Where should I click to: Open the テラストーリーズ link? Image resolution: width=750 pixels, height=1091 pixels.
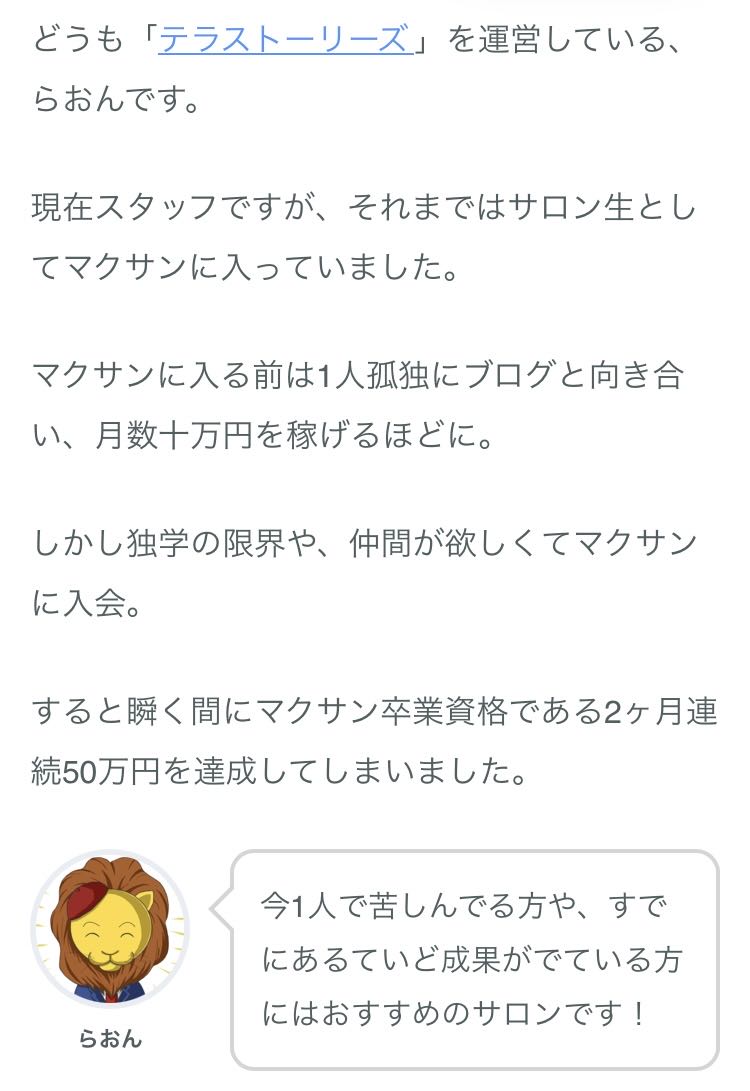[284, 40]
